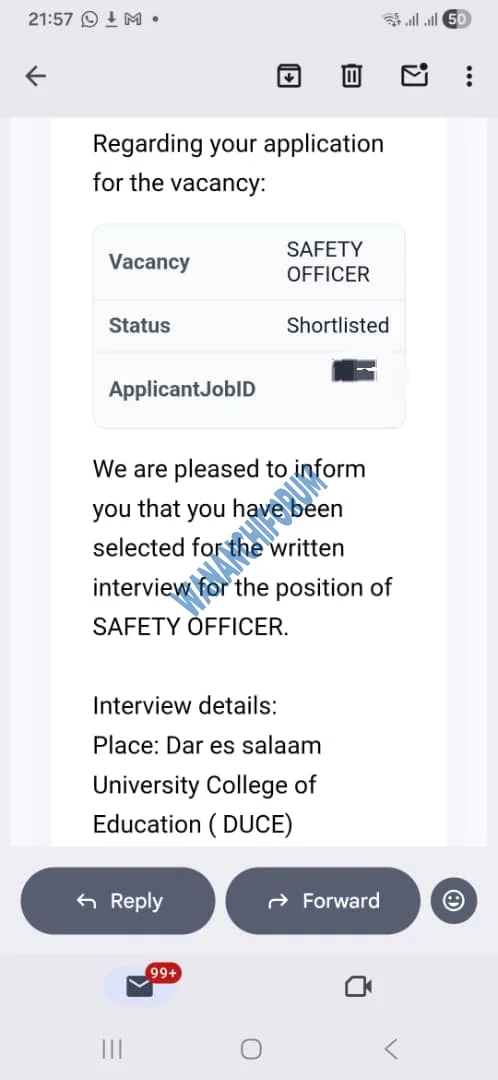
Task: Mark the email as unread
Action: [415, 75]
